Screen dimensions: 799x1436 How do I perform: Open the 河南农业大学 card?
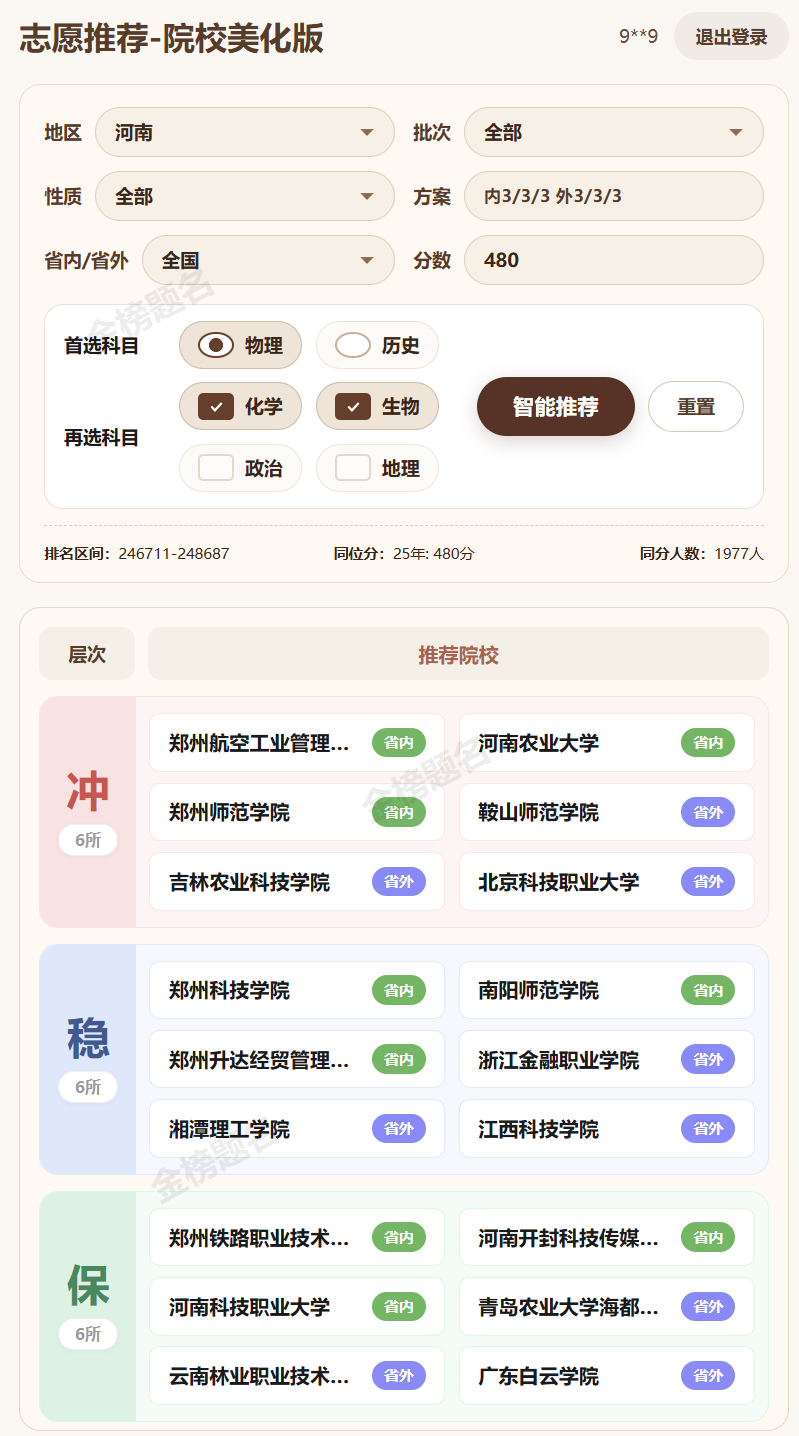(607, 743)
